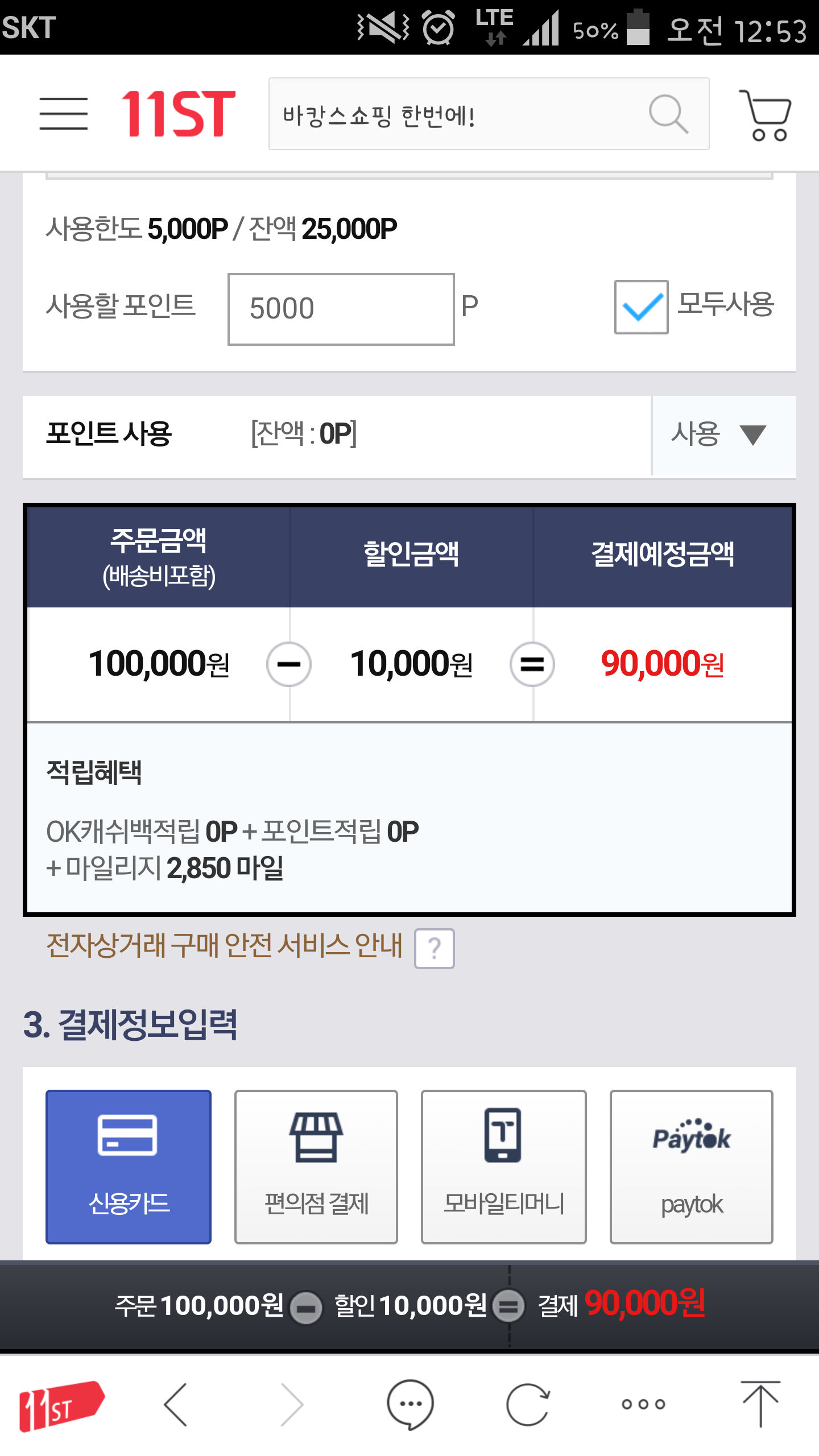Open the hamburger menu
This screenshot has height=1456, width=819.
(x=64, y=114)
